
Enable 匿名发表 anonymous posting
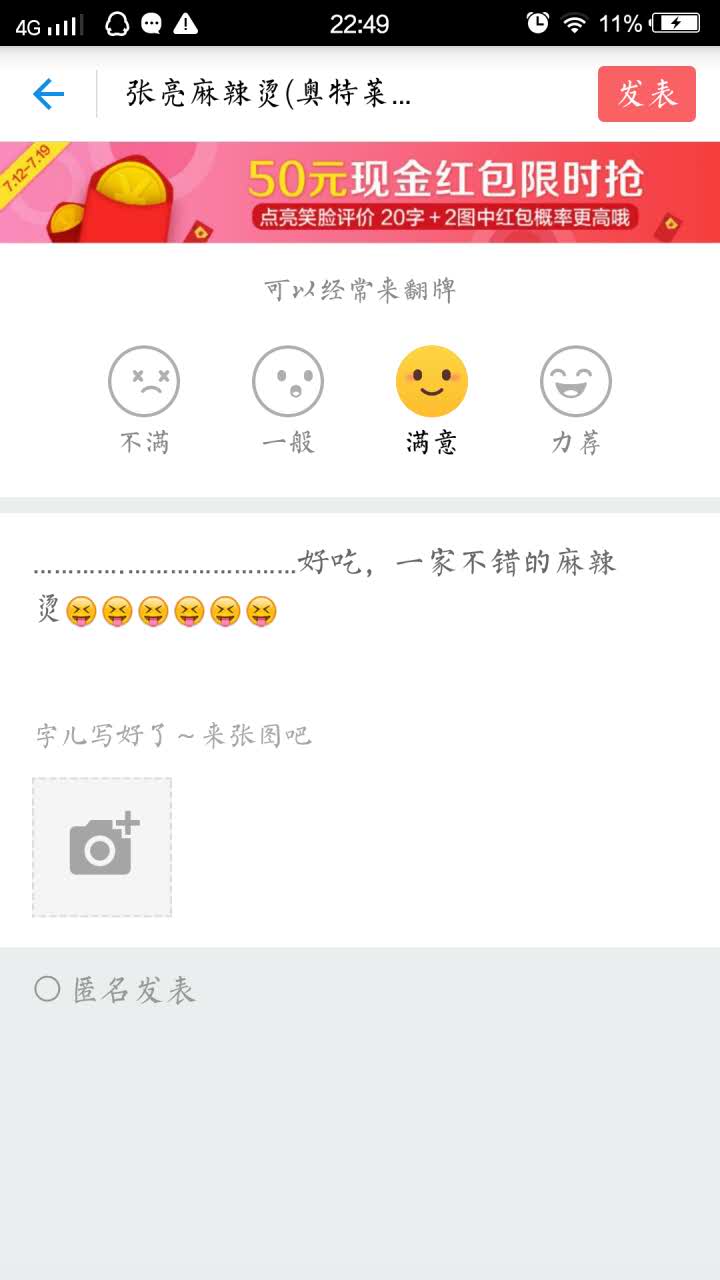(47, 990)
